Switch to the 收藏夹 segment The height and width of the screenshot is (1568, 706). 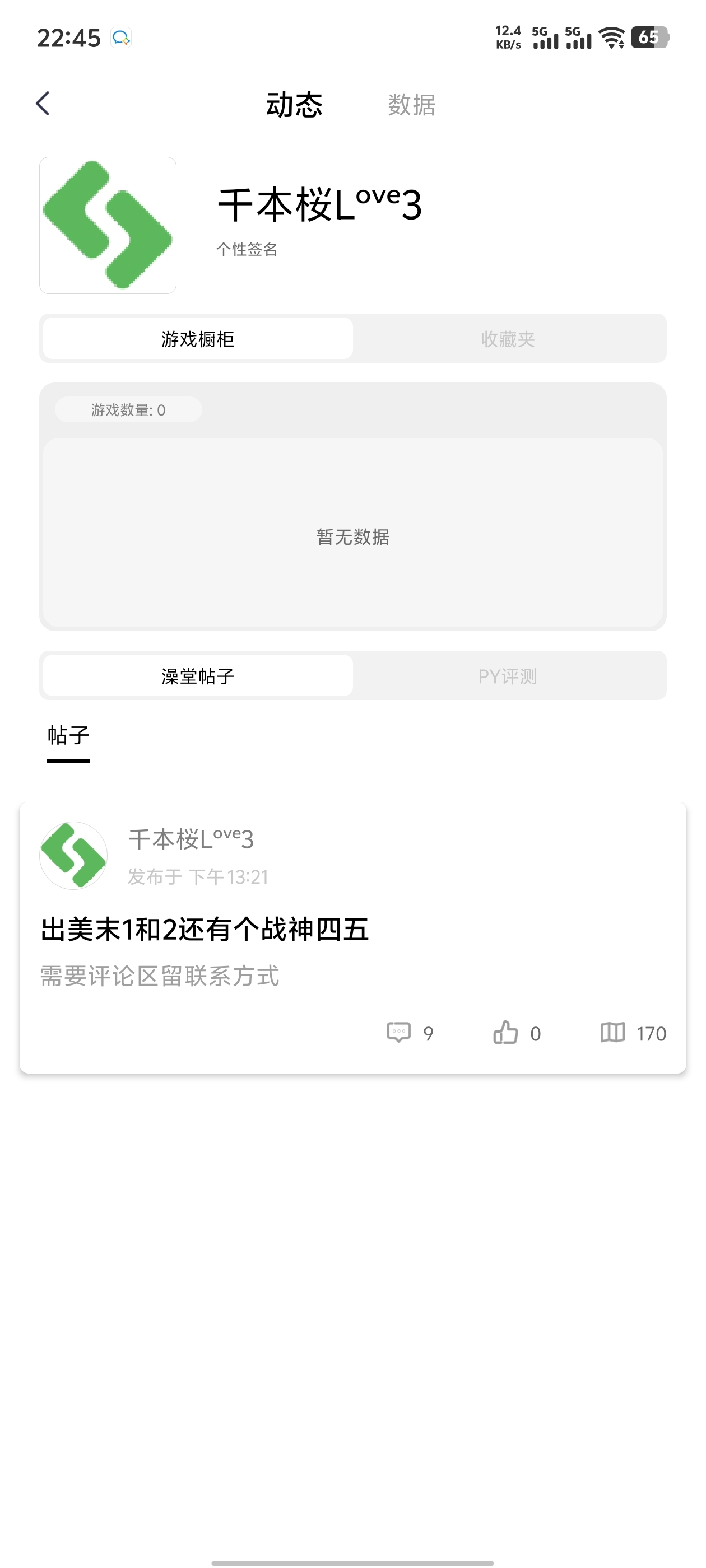click(x=508, y=338)
